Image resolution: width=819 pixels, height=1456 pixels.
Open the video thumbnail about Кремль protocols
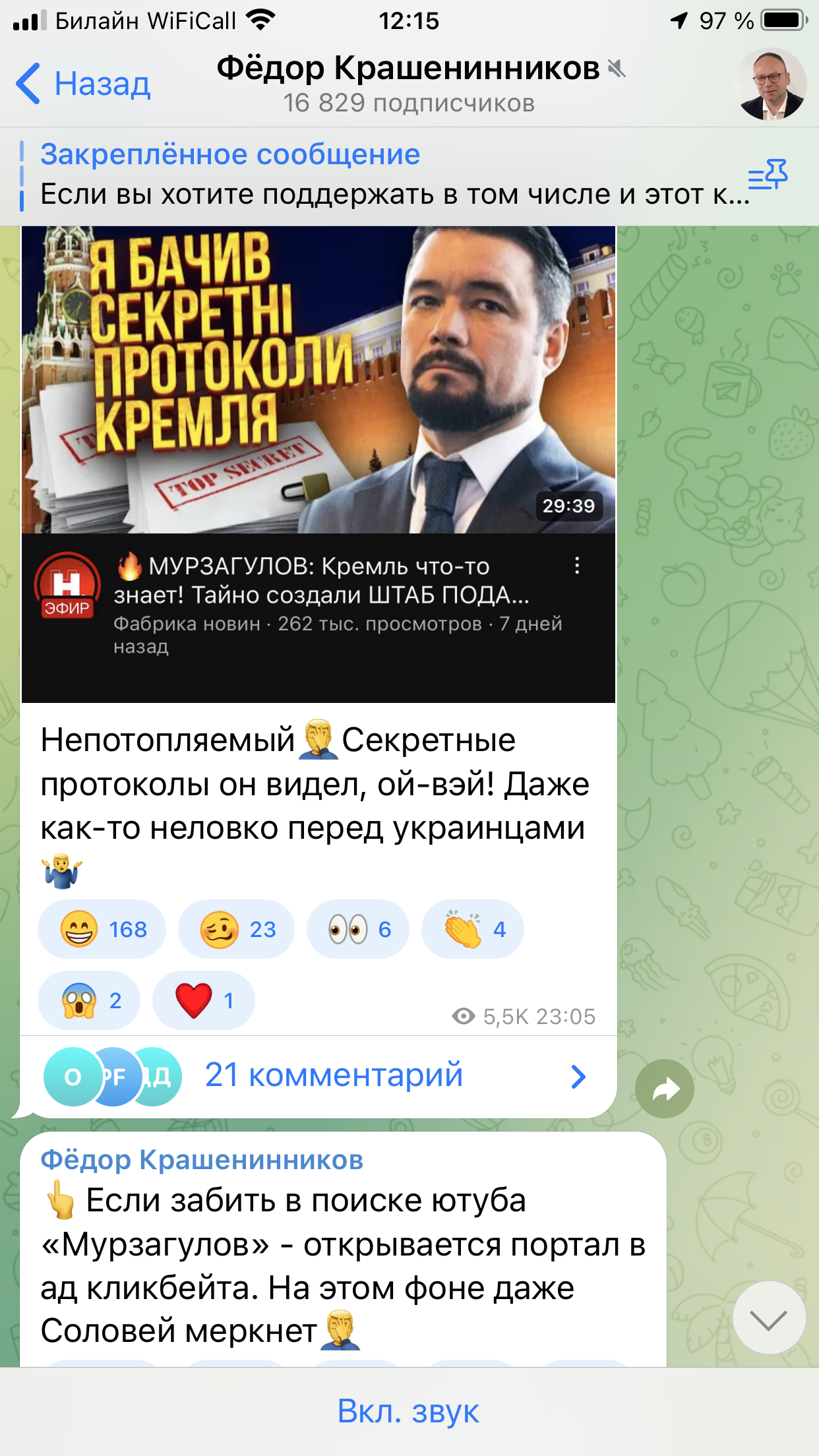(x=318, y=380)
